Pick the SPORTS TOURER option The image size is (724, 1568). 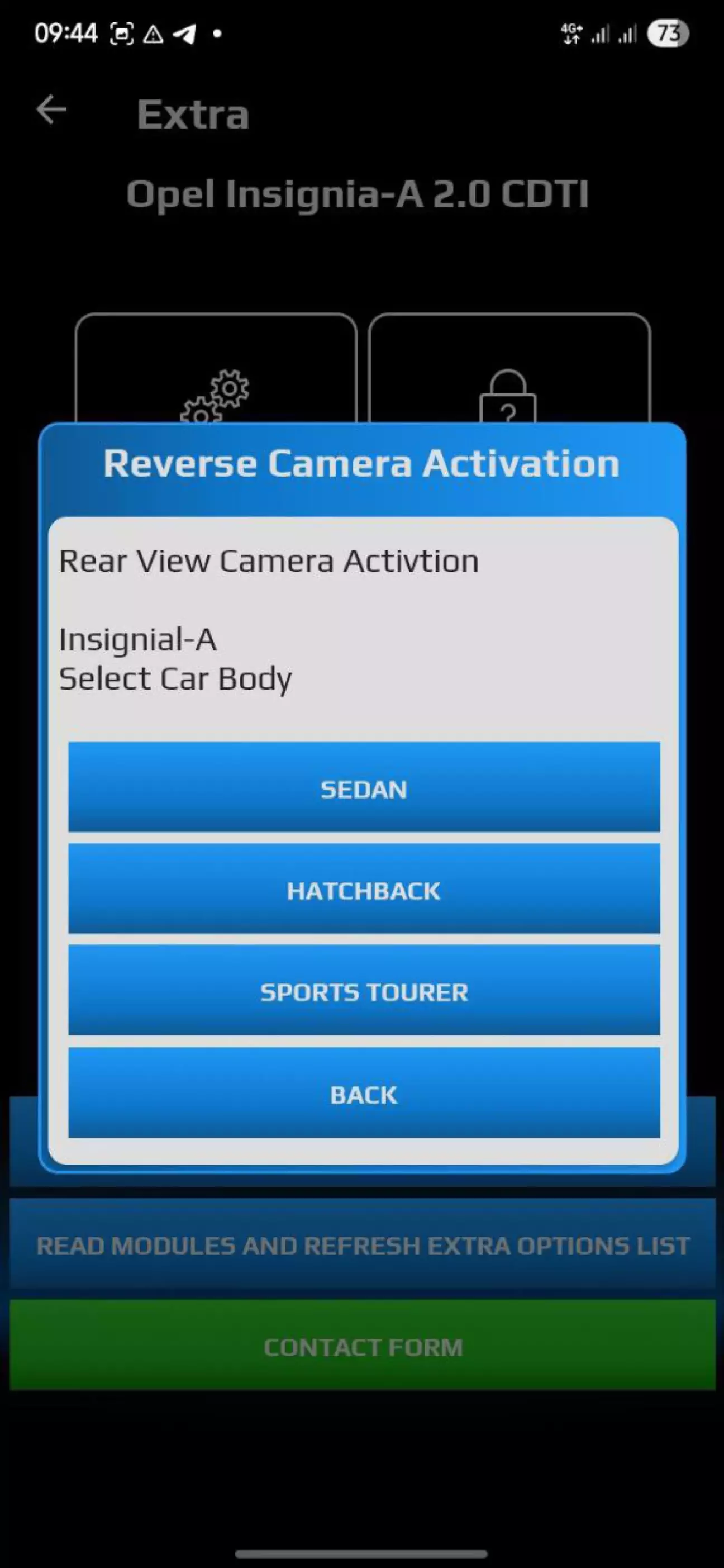364,990
